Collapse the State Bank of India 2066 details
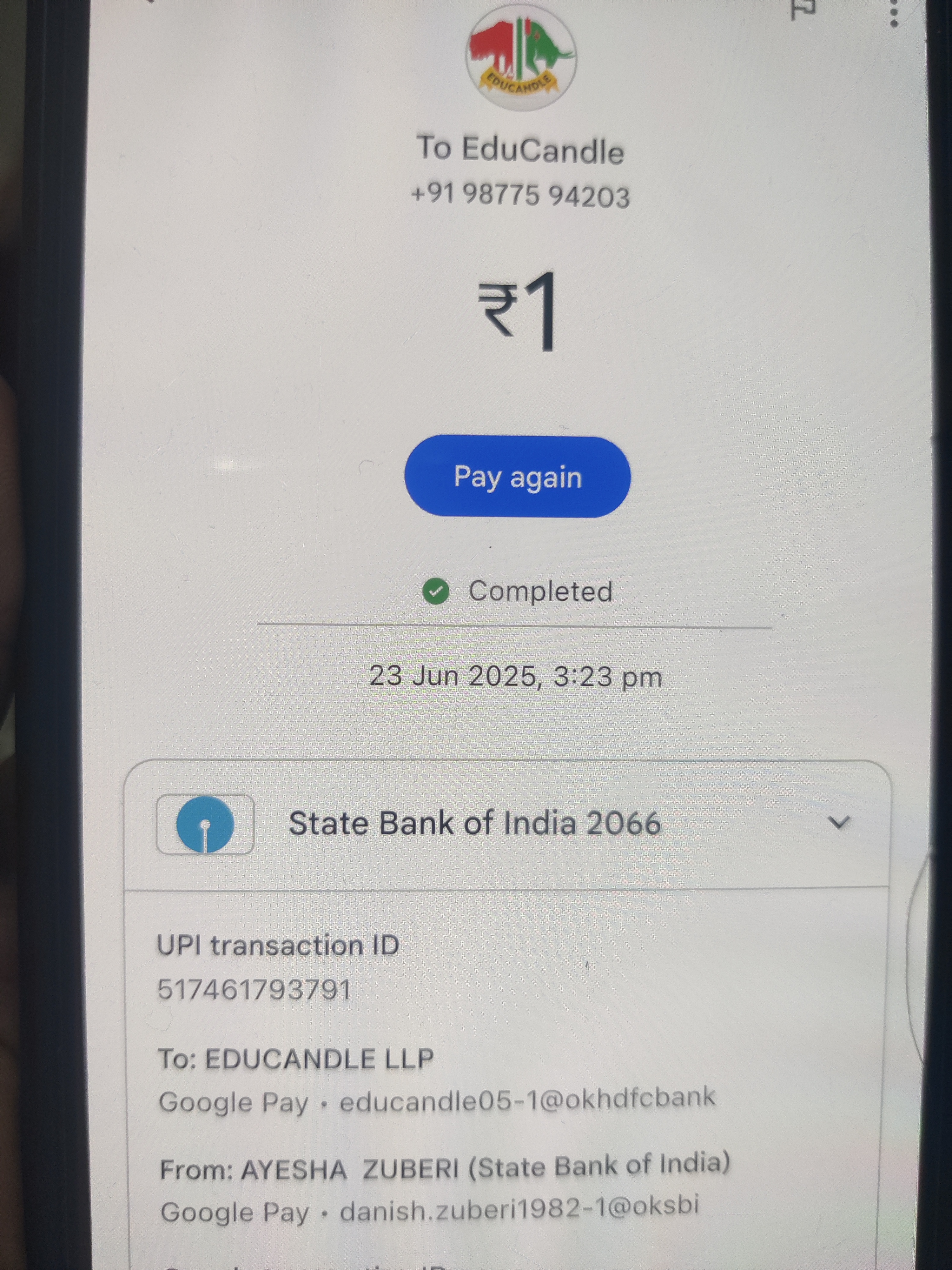The width and height of the screenshot is (952, 1270). [839, 823]
